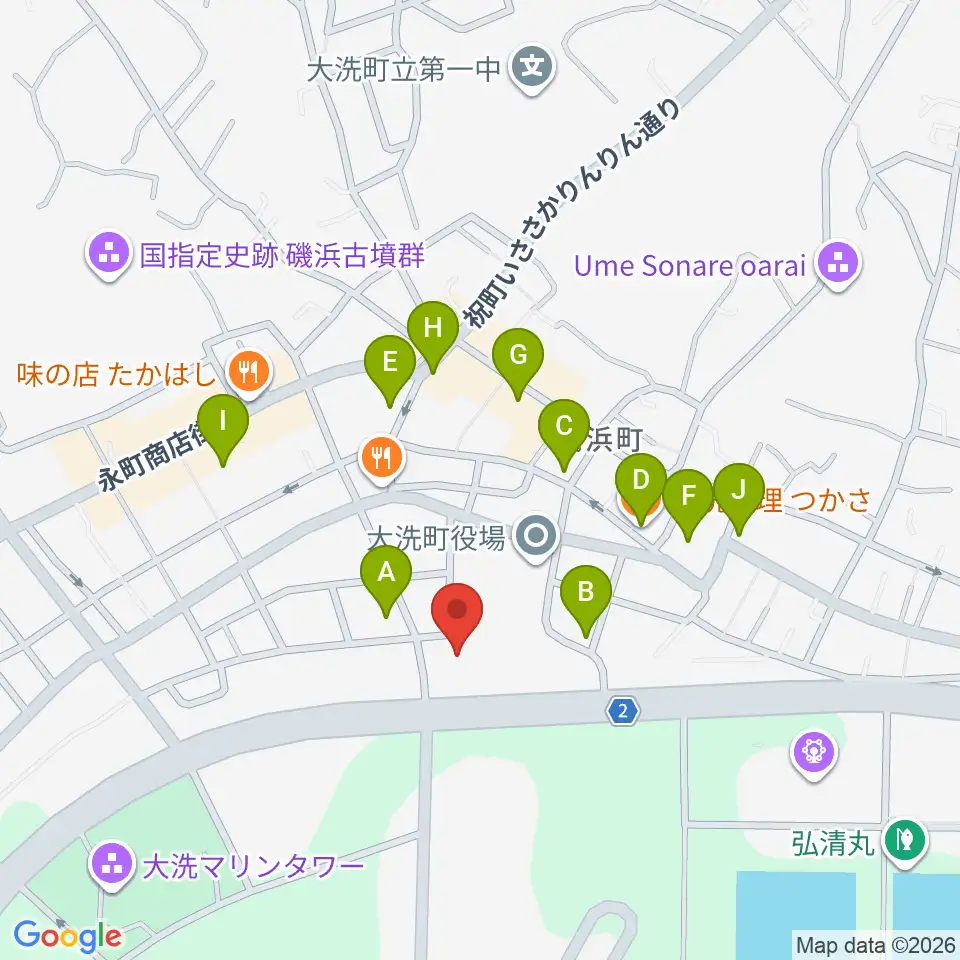The image size is (960, 960).
Task: Tap the 弘清丸 place icon
Action: [x=906, y=837]
